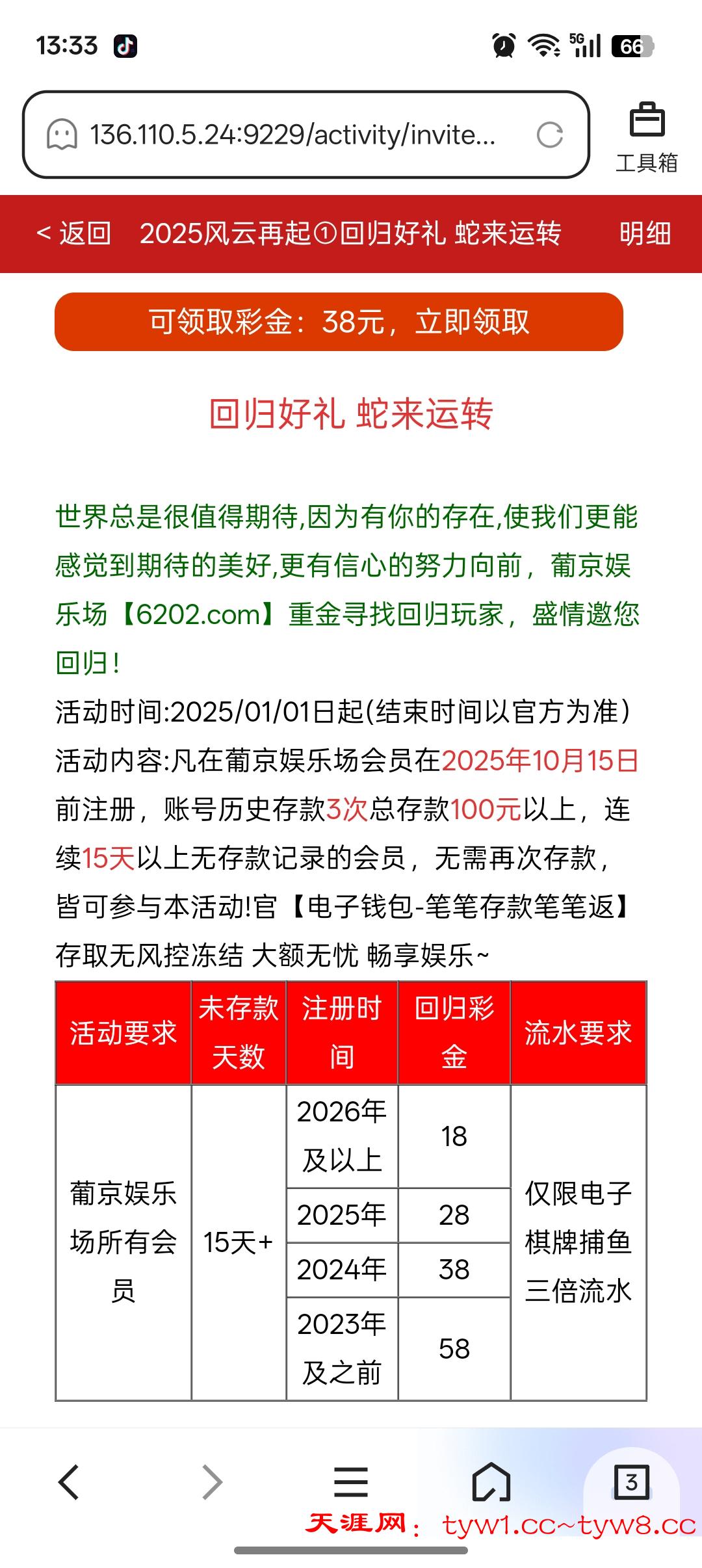Tap the browser address bar
702x1568 pixels.
(x=292, y=135)
